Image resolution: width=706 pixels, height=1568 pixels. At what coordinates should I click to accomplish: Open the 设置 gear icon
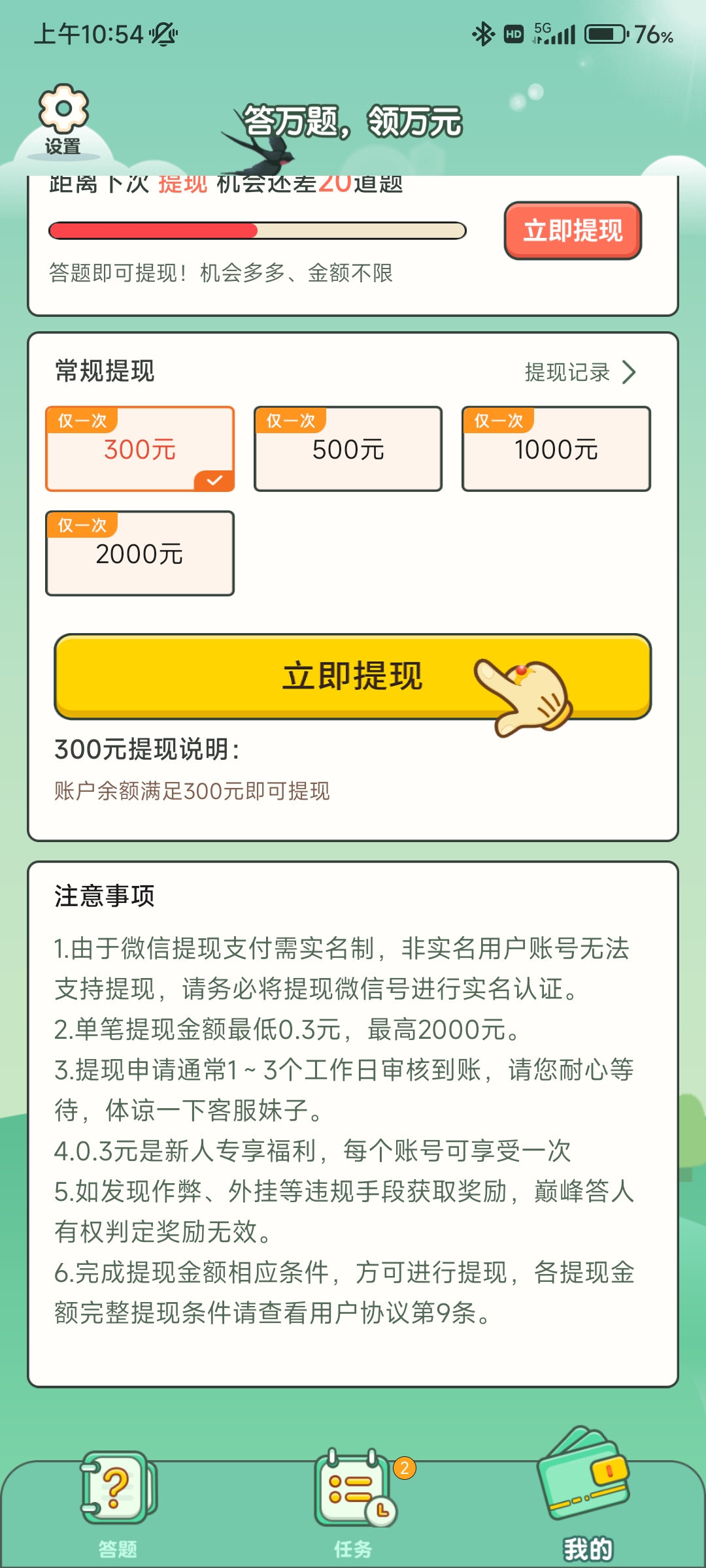pyautogui.click(x=63, y=116)
